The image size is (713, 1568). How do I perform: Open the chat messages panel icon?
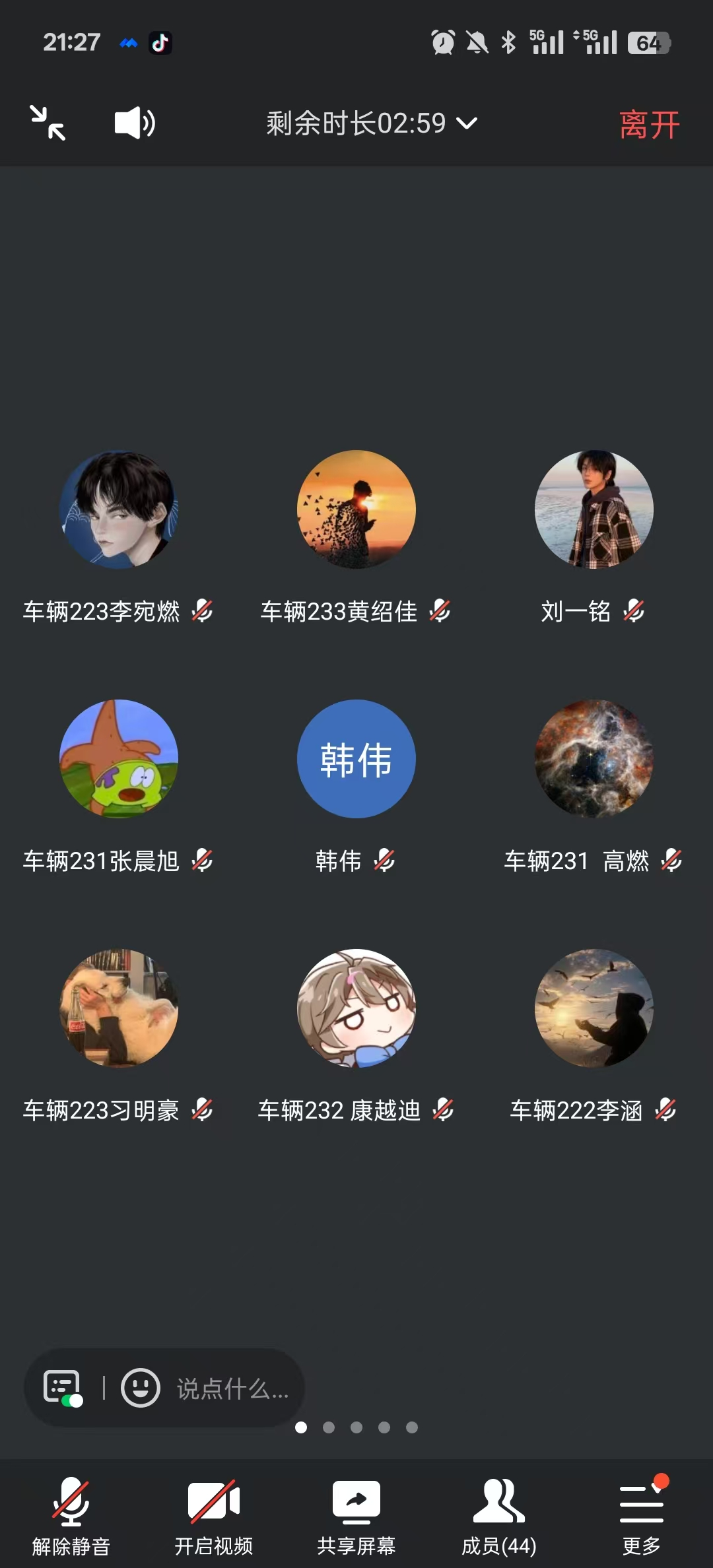click(x=62, y=1387)
